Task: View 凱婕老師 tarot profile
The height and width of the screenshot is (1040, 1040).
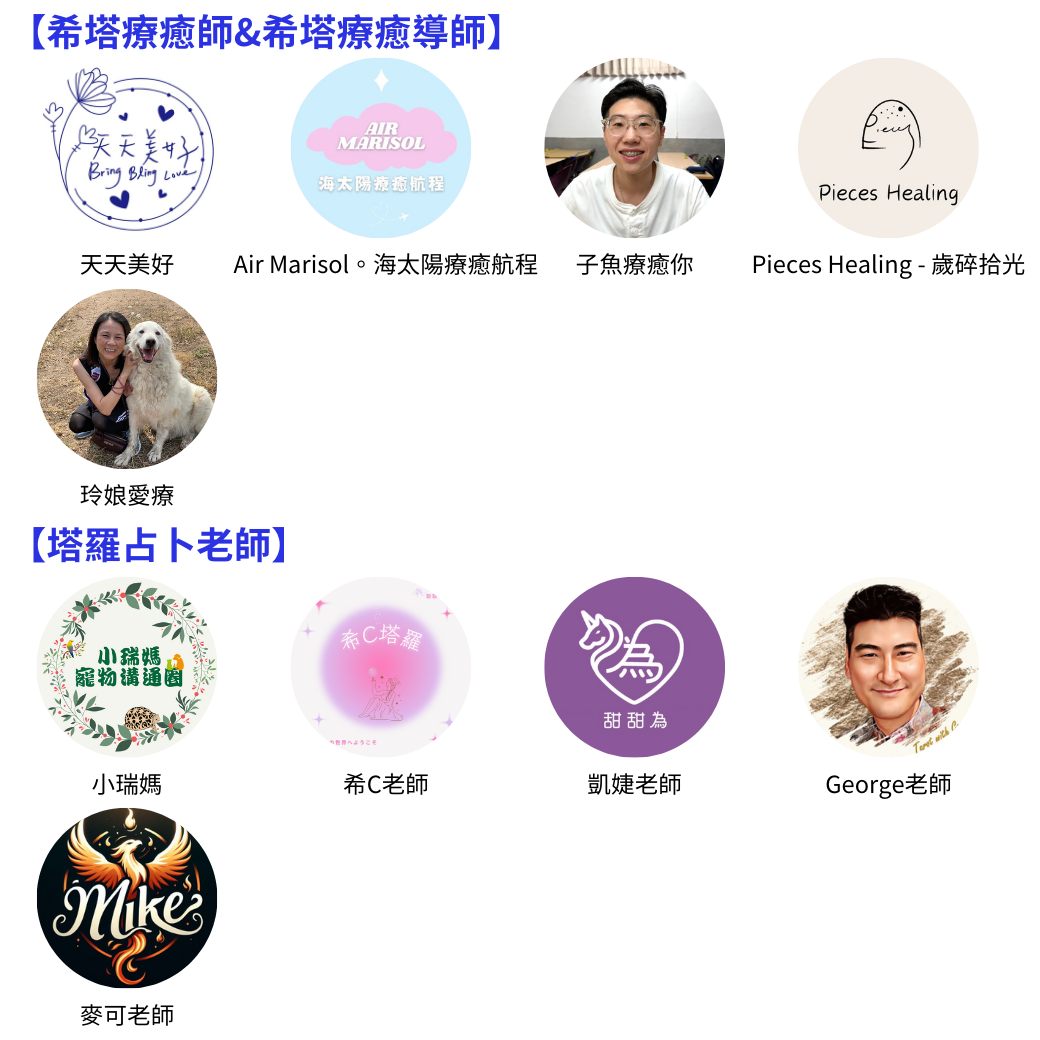Action: [634, 667]
